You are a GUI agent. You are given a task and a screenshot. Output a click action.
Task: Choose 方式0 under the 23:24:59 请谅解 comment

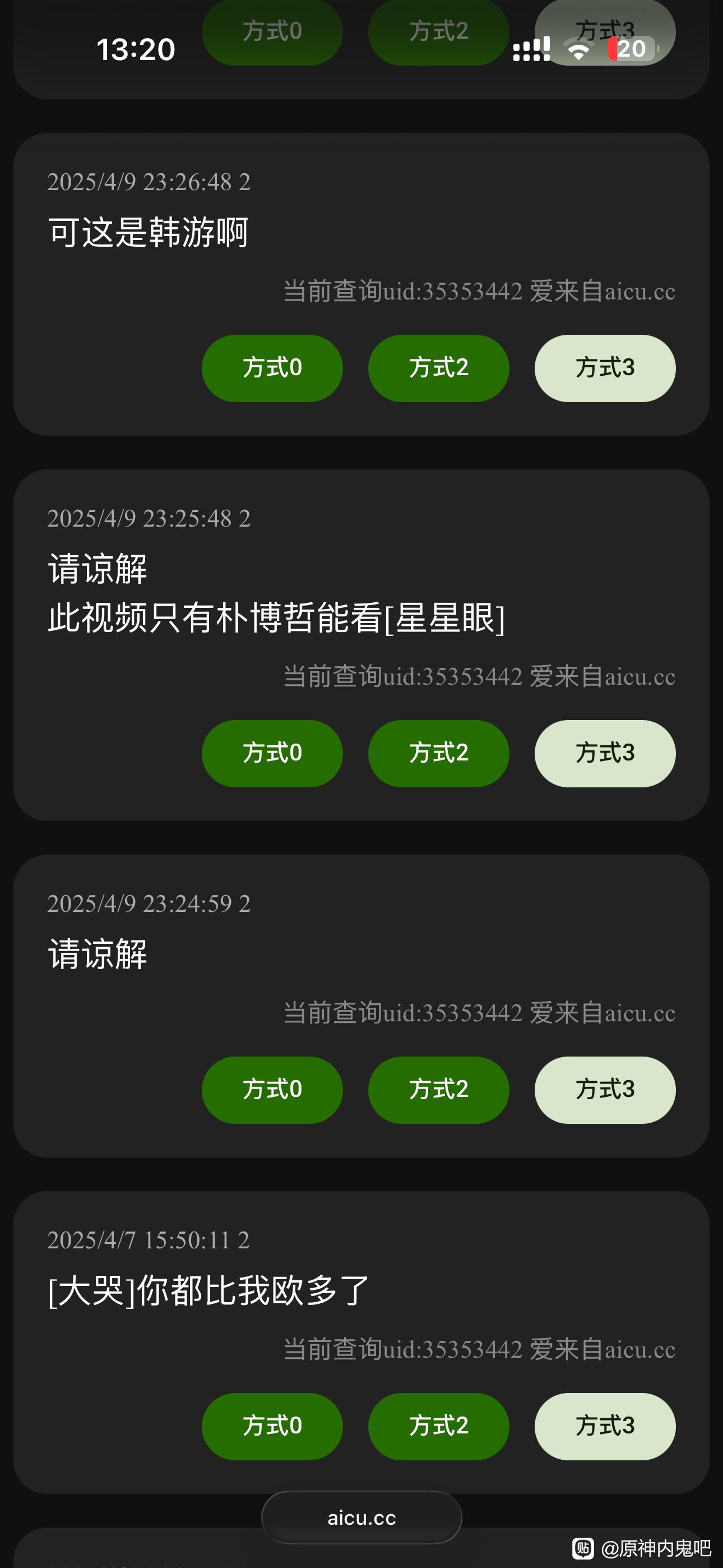click(272, 1090)
